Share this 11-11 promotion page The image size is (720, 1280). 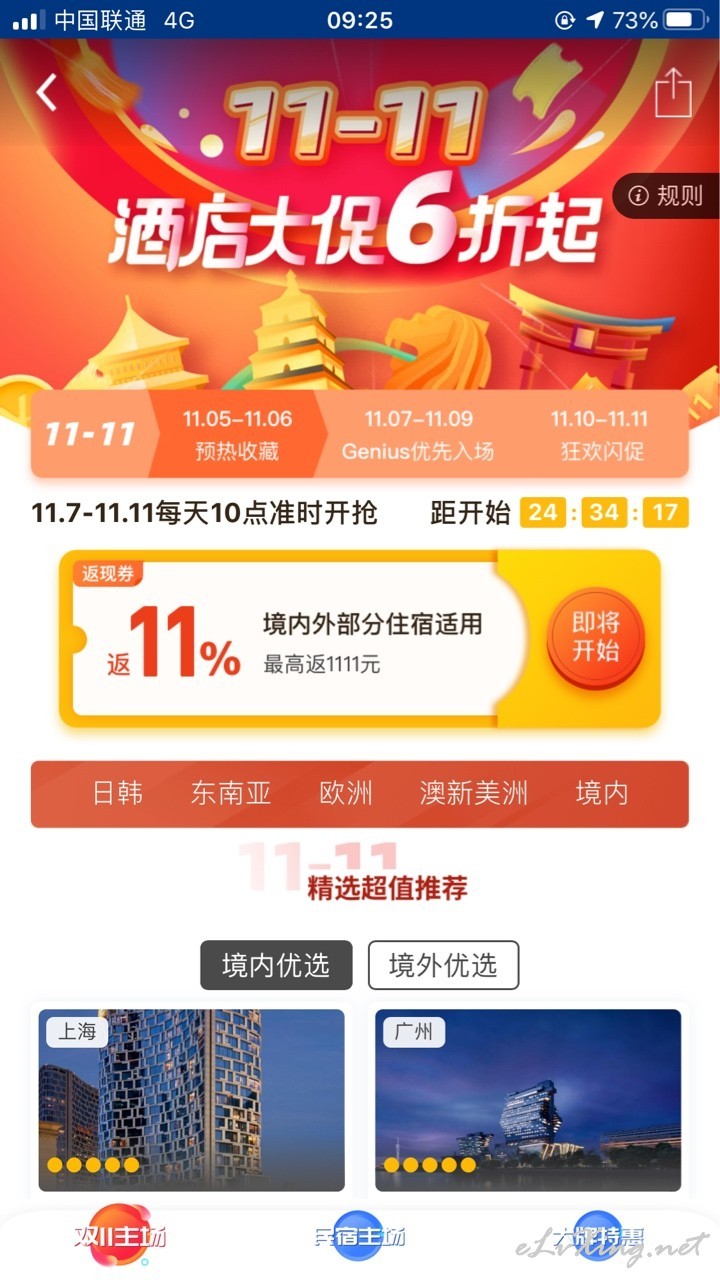pyautogui.click(x=673, y=93)
